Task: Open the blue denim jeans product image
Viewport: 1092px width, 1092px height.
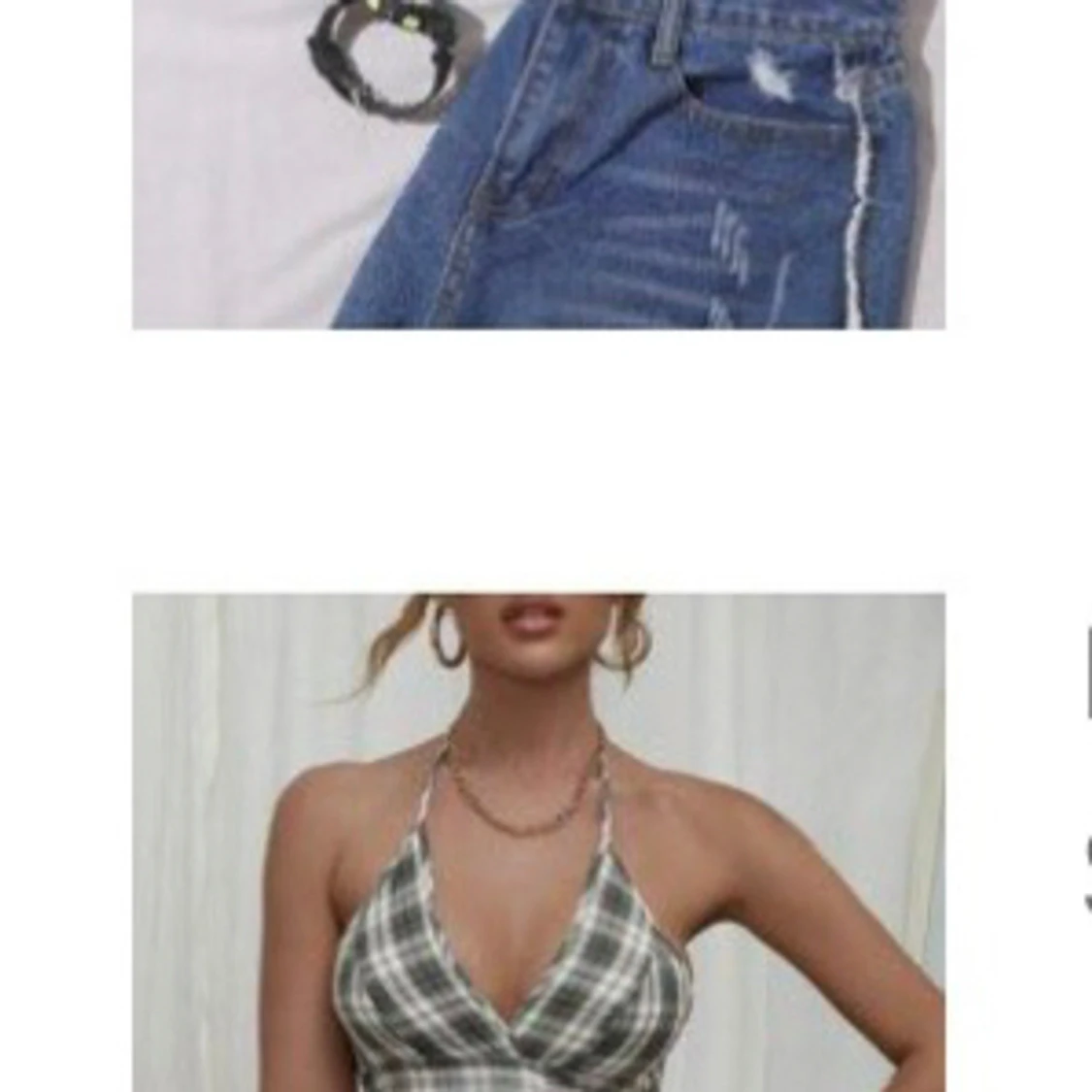Action: click(539, 163)
